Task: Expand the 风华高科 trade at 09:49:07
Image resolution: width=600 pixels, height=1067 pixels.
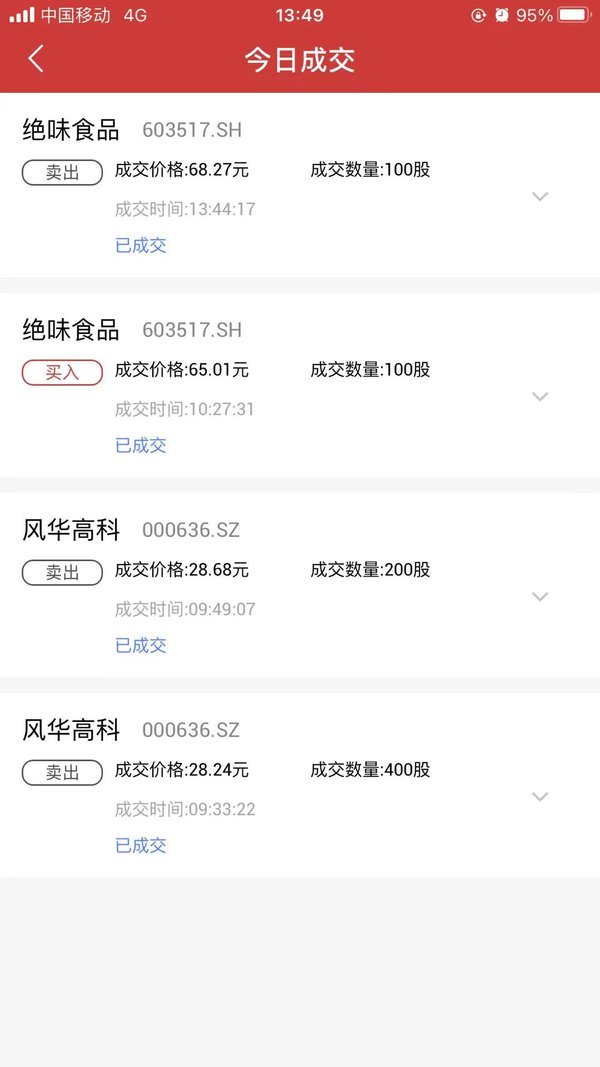Action: click(539, 597)
